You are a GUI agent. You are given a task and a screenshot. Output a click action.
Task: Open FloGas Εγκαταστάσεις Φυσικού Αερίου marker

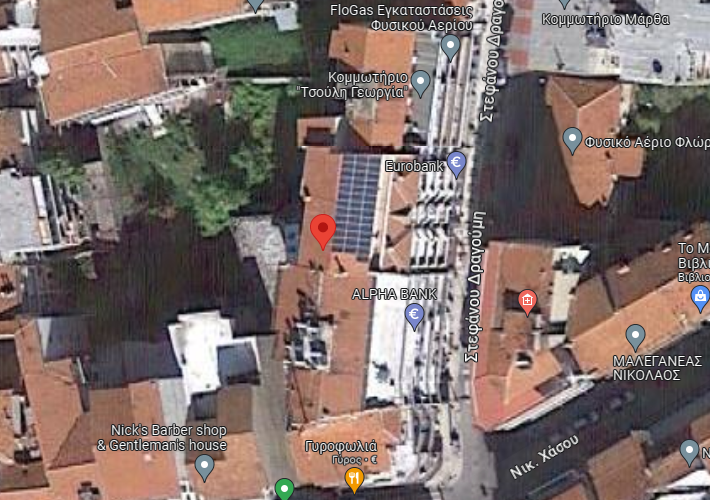[450, 45]
